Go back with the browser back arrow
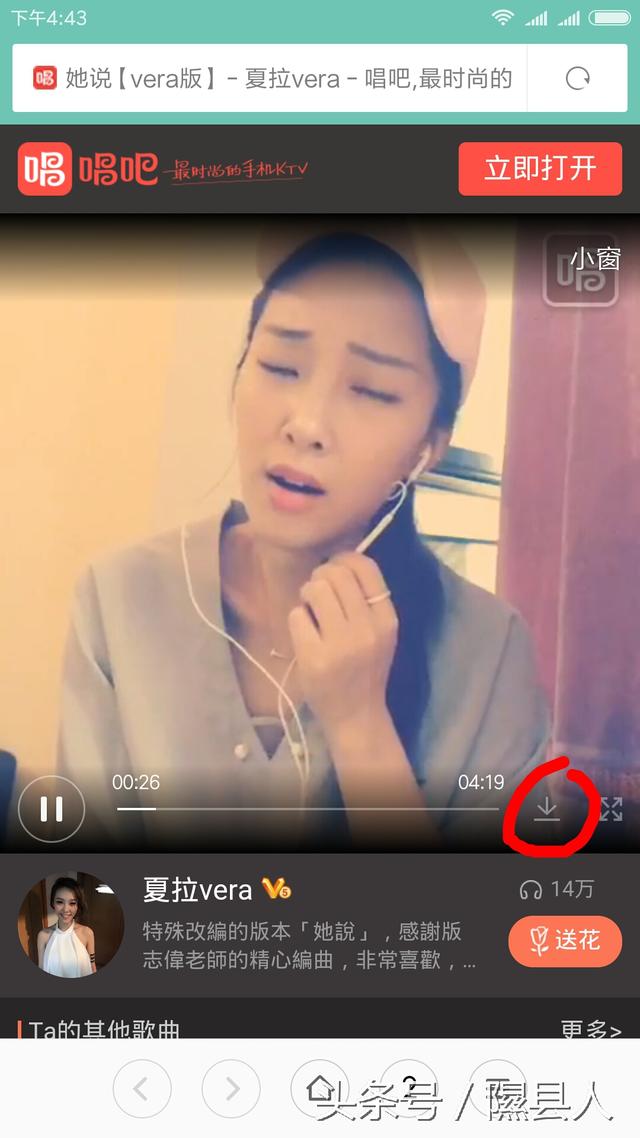 tap(141, 1088)
